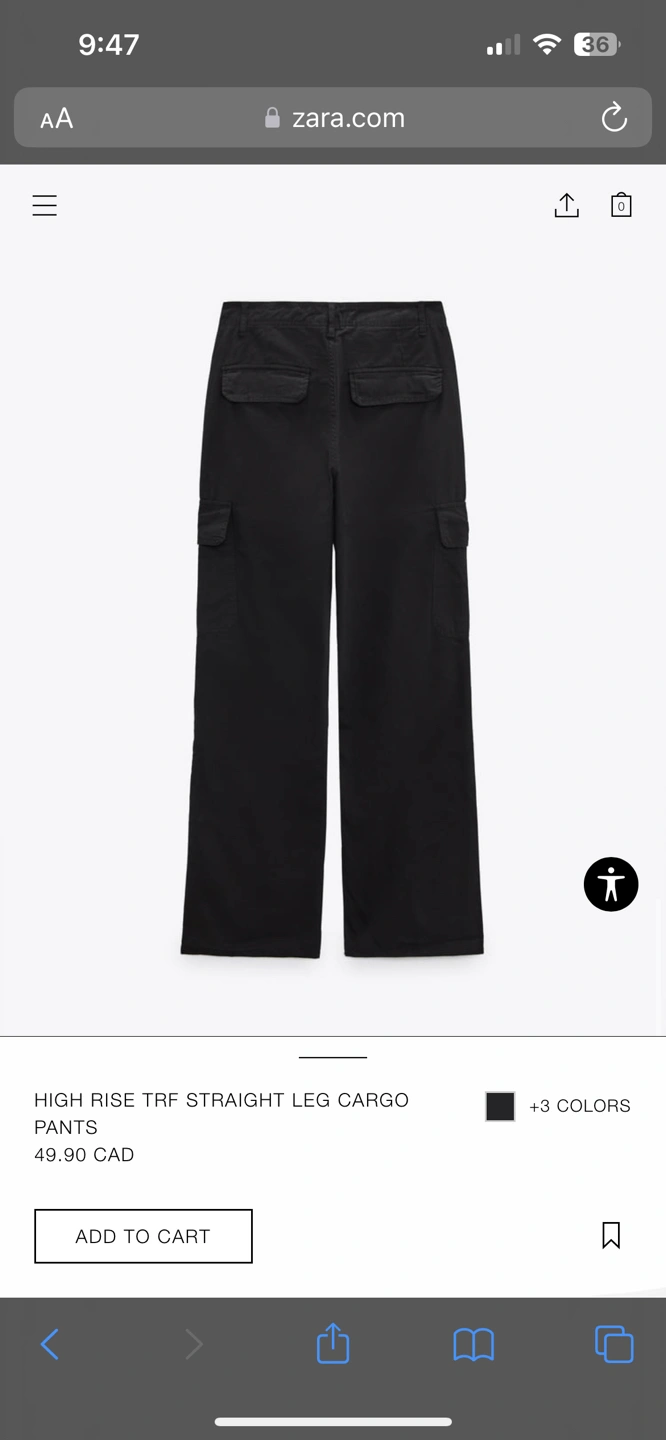The width and height of the screenshot is (666, 1440).
Task: View the +3 COLORS options
Action: click(580, 1106)
